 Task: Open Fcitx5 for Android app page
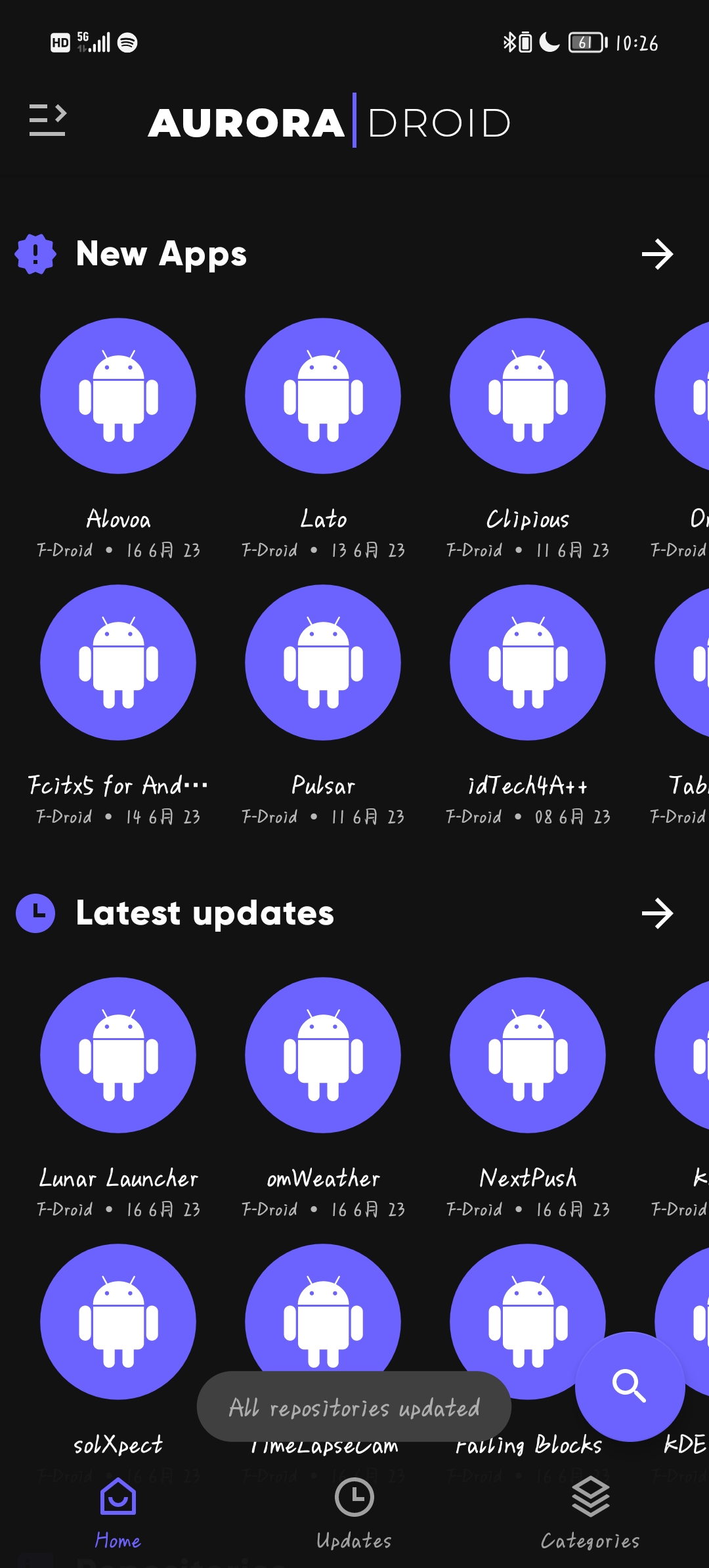click(118, 663)
